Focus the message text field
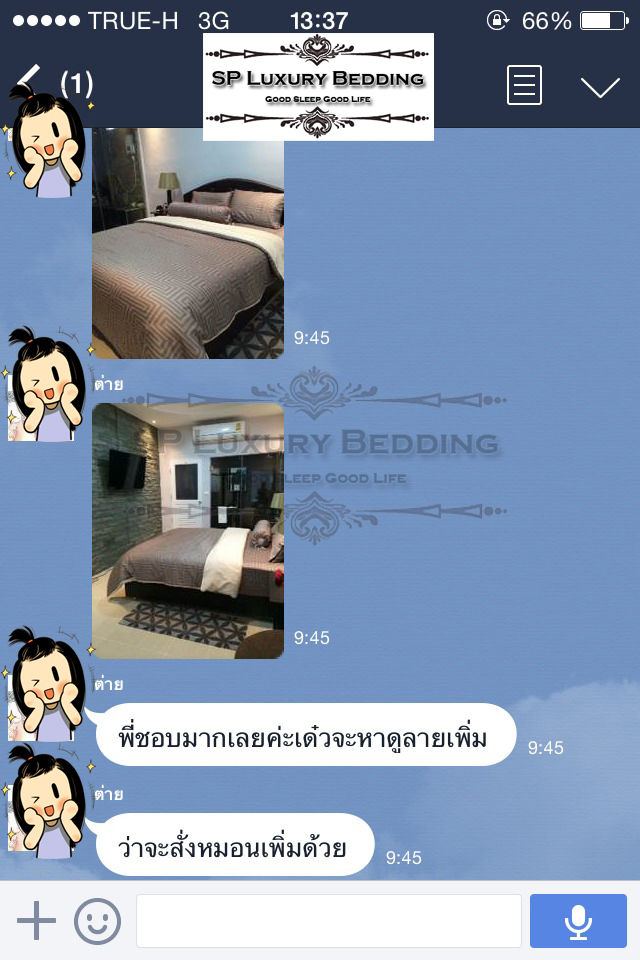The height and width of the screenshot is (960, 640). coord(328,920)
